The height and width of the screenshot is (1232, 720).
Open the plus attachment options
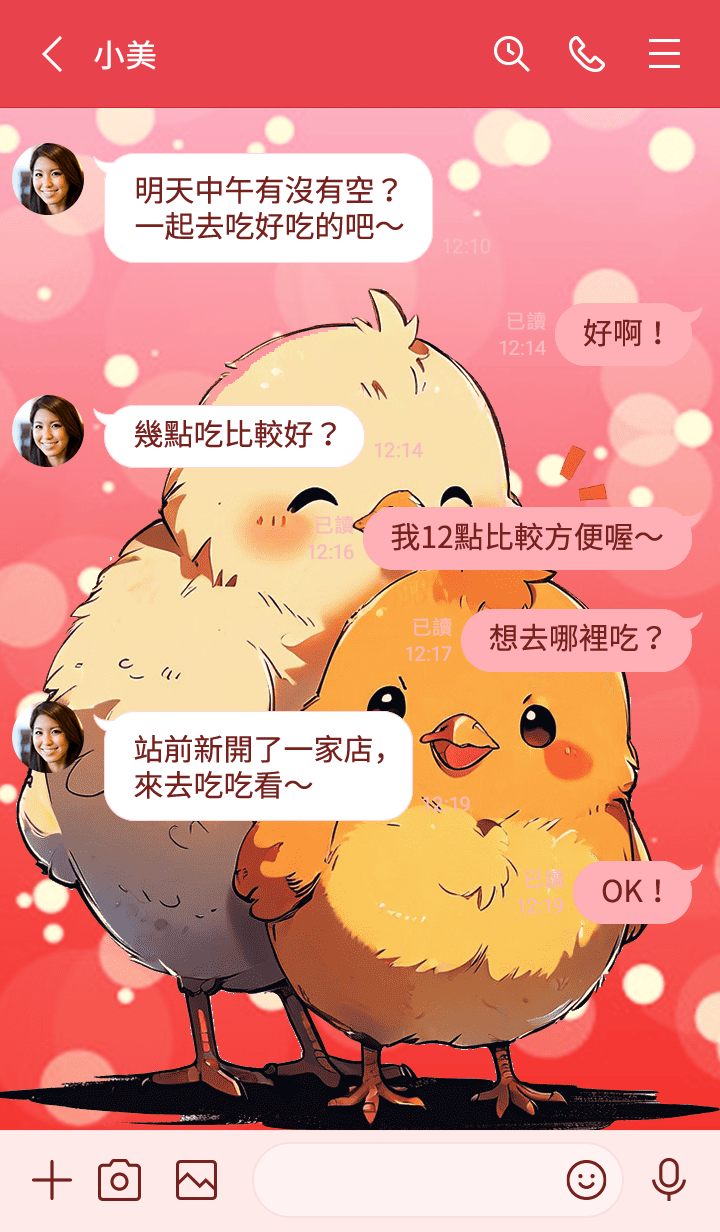pyautogui.click(x=52, y=1181)
